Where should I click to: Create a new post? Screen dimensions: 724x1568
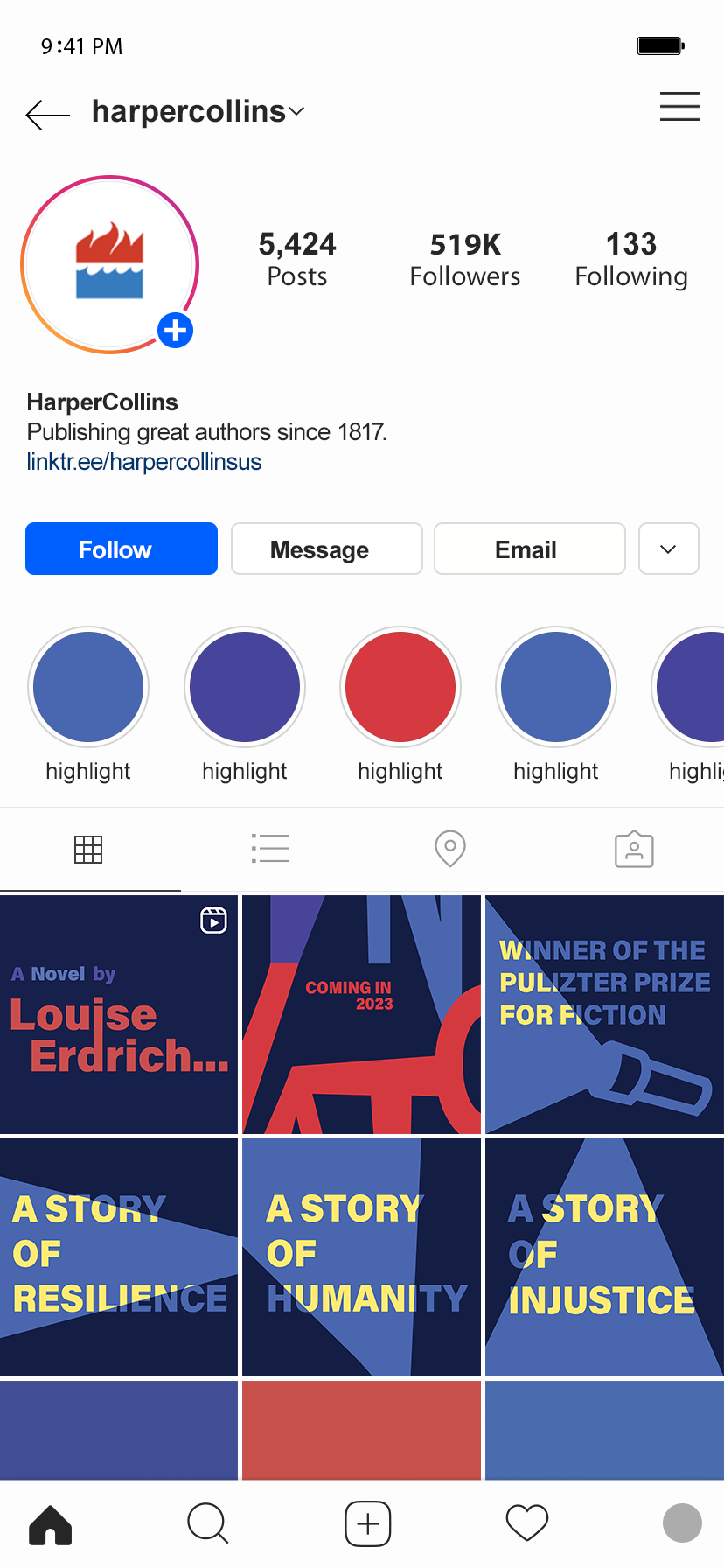point(368,1524)
